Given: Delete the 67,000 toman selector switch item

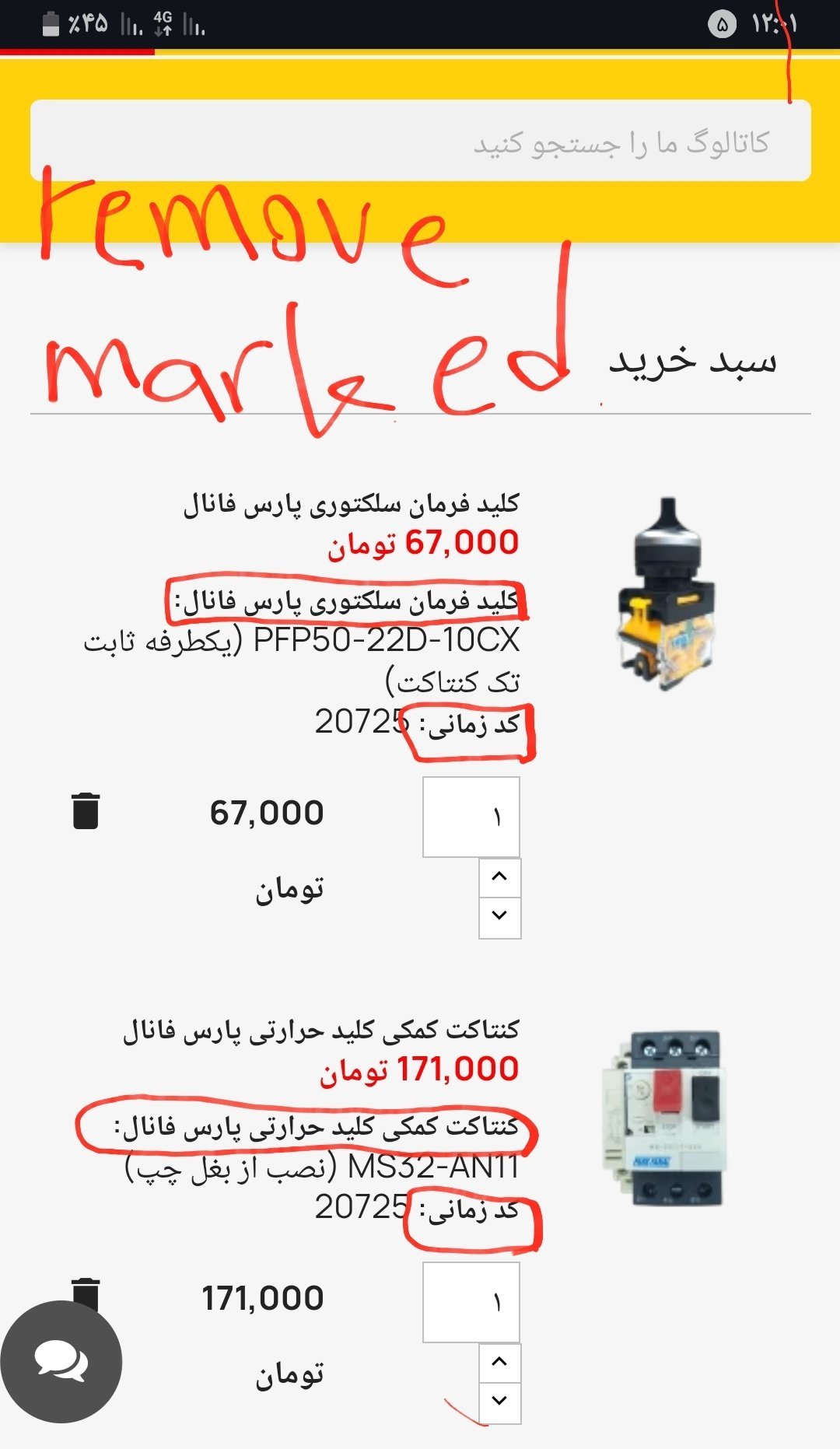Looking at the screenshot, I should (x=86, y=811).
